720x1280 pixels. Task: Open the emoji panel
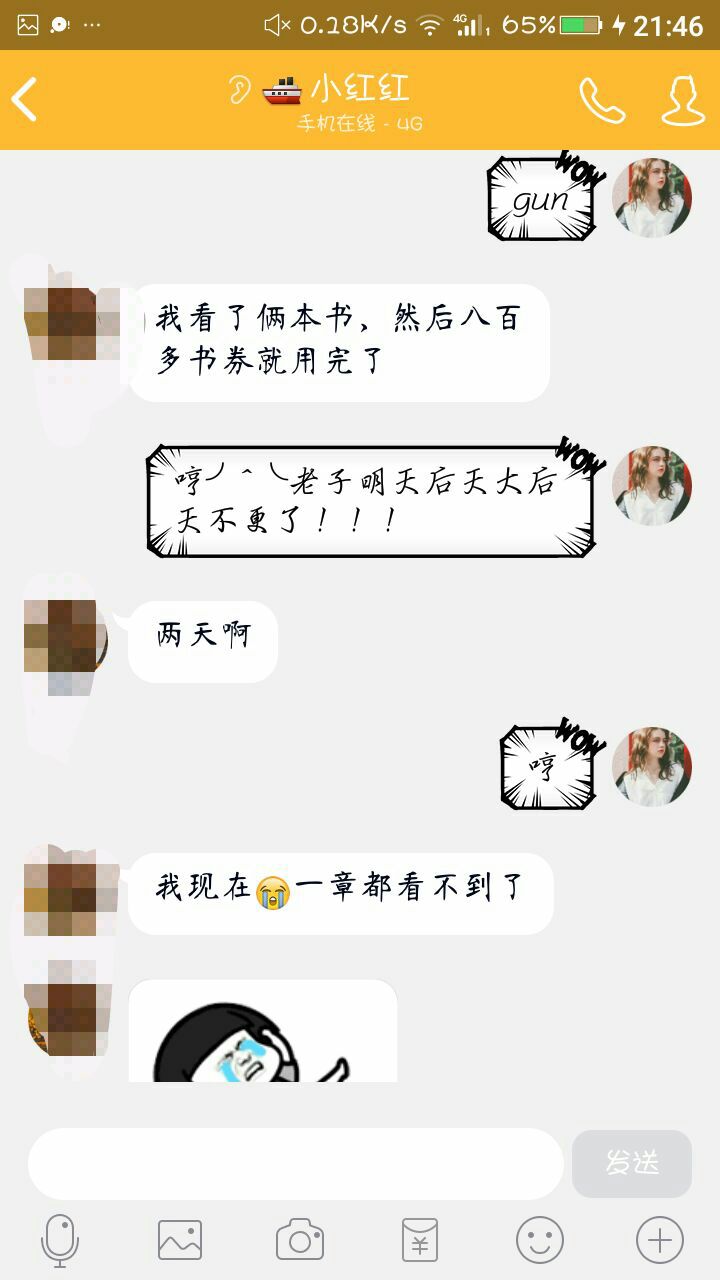click(540, 1240)
